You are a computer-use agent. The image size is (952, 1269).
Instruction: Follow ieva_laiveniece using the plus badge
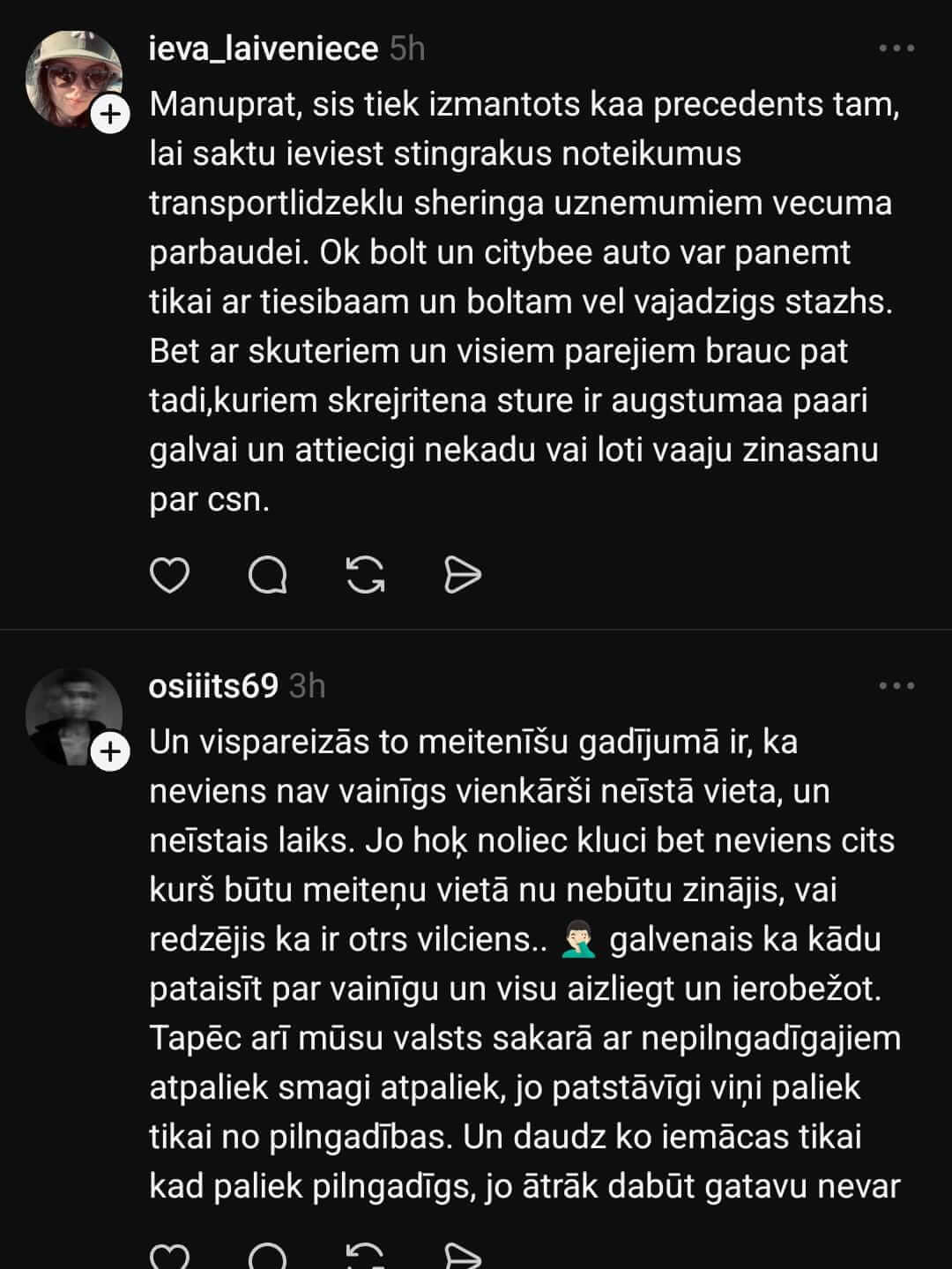111,115
